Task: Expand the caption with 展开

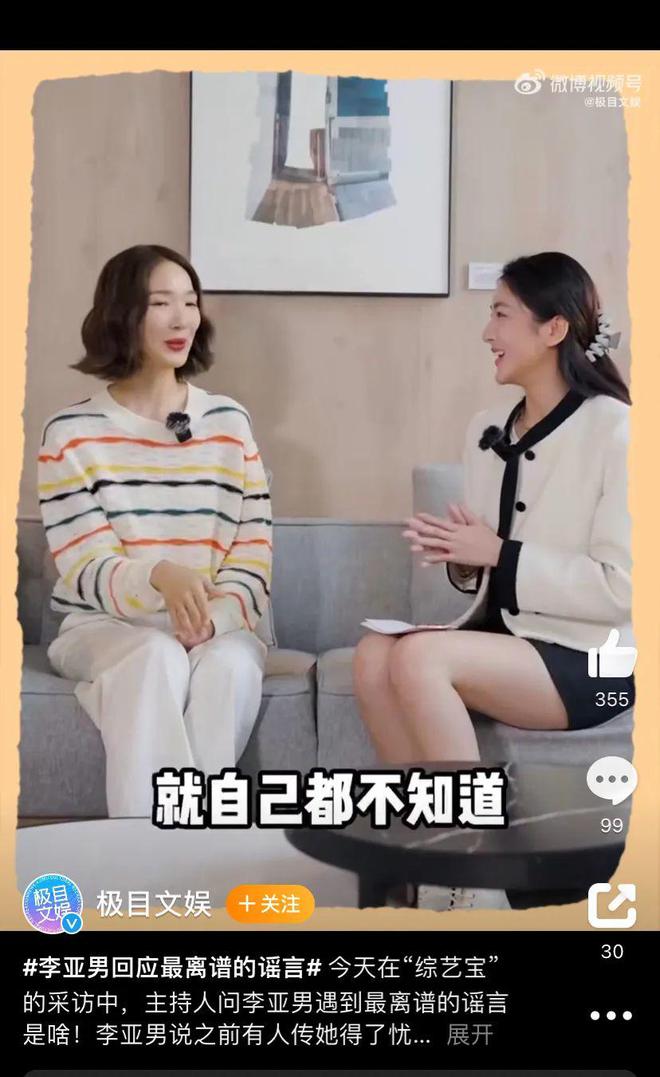Action: [x=469, y=1034]
